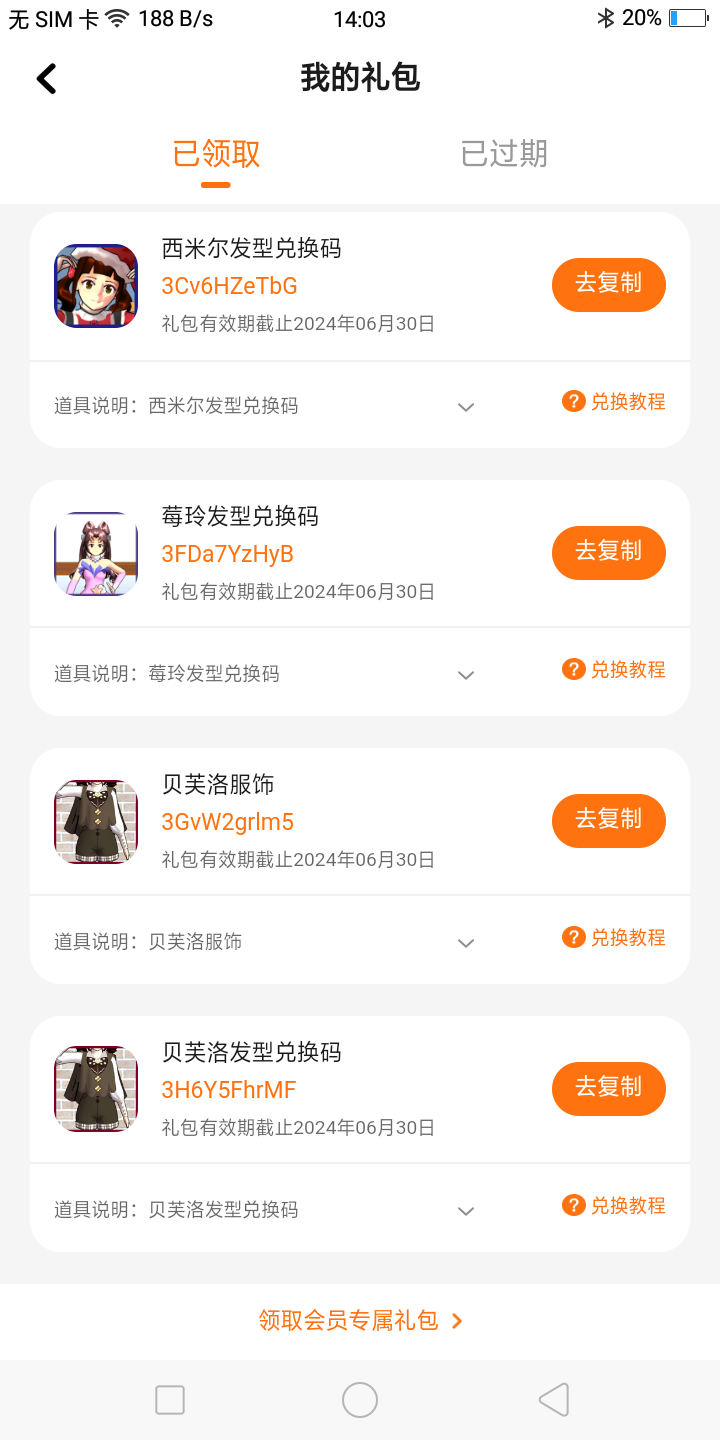Expand 莓玲发型兑换码 item description
This screenshot has height=1440, width=720.
[465, 675]
